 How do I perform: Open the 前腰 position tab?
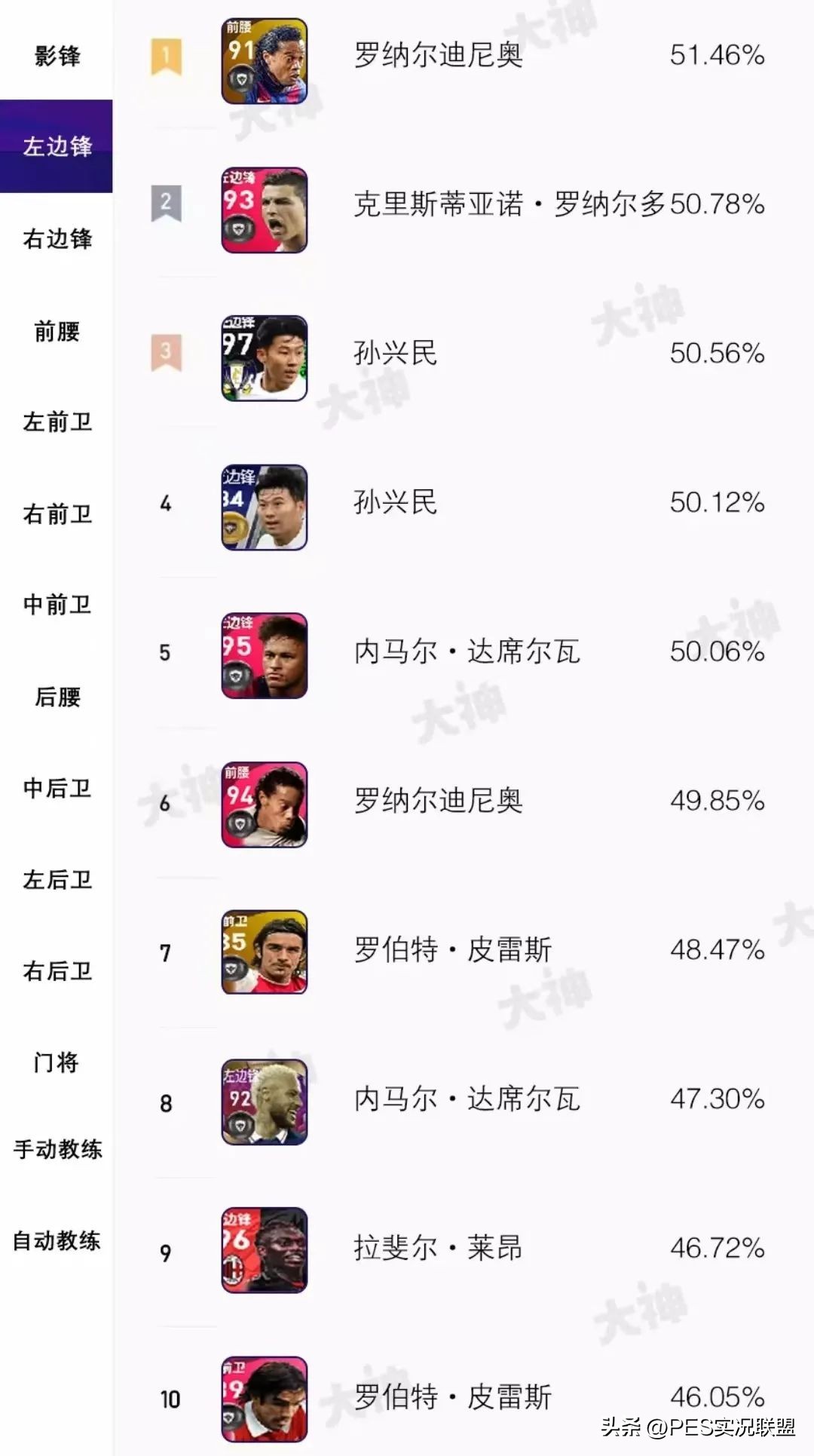pos(57,331)
